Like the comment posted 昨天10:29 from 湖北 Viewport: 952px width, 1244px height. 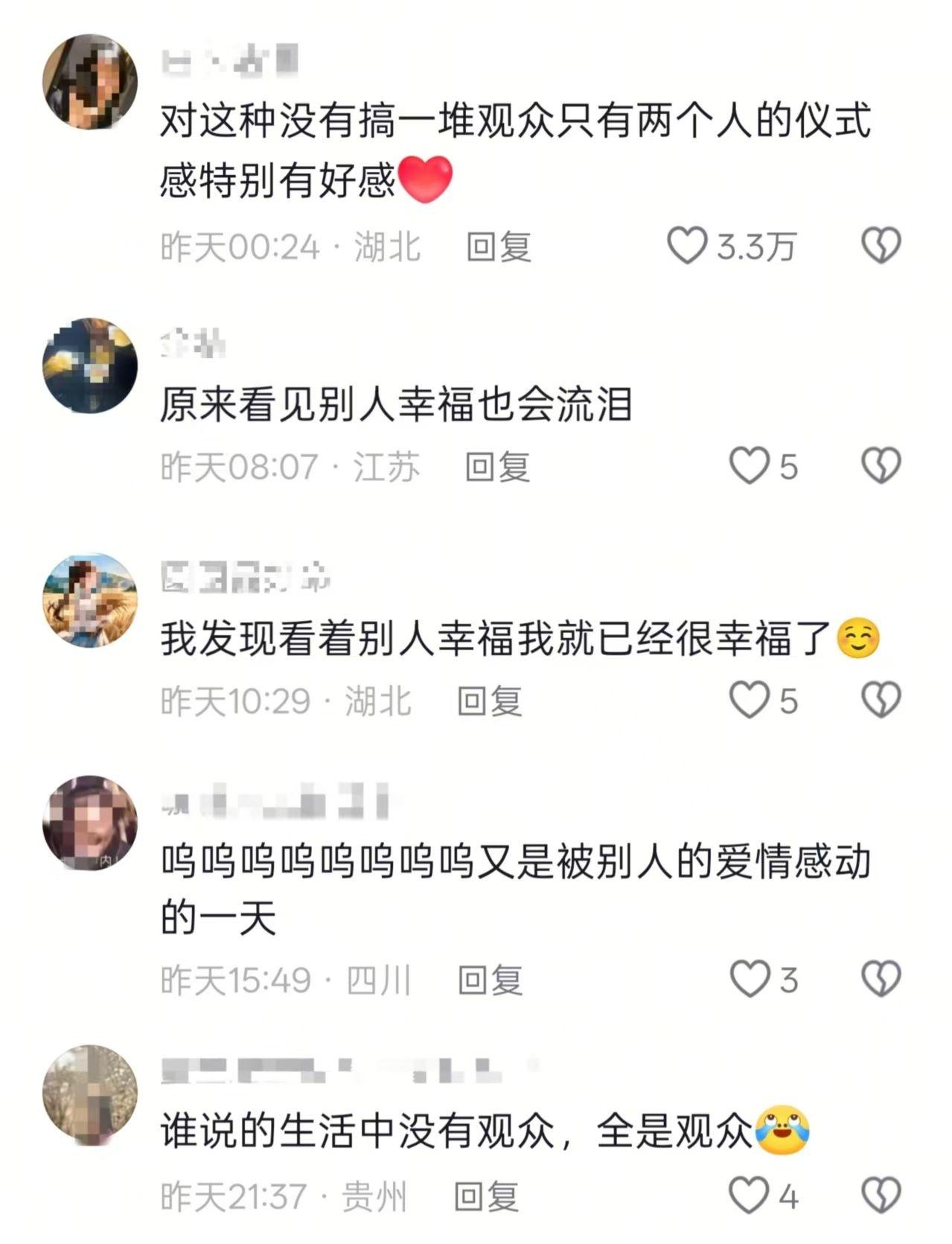point(748,701)
